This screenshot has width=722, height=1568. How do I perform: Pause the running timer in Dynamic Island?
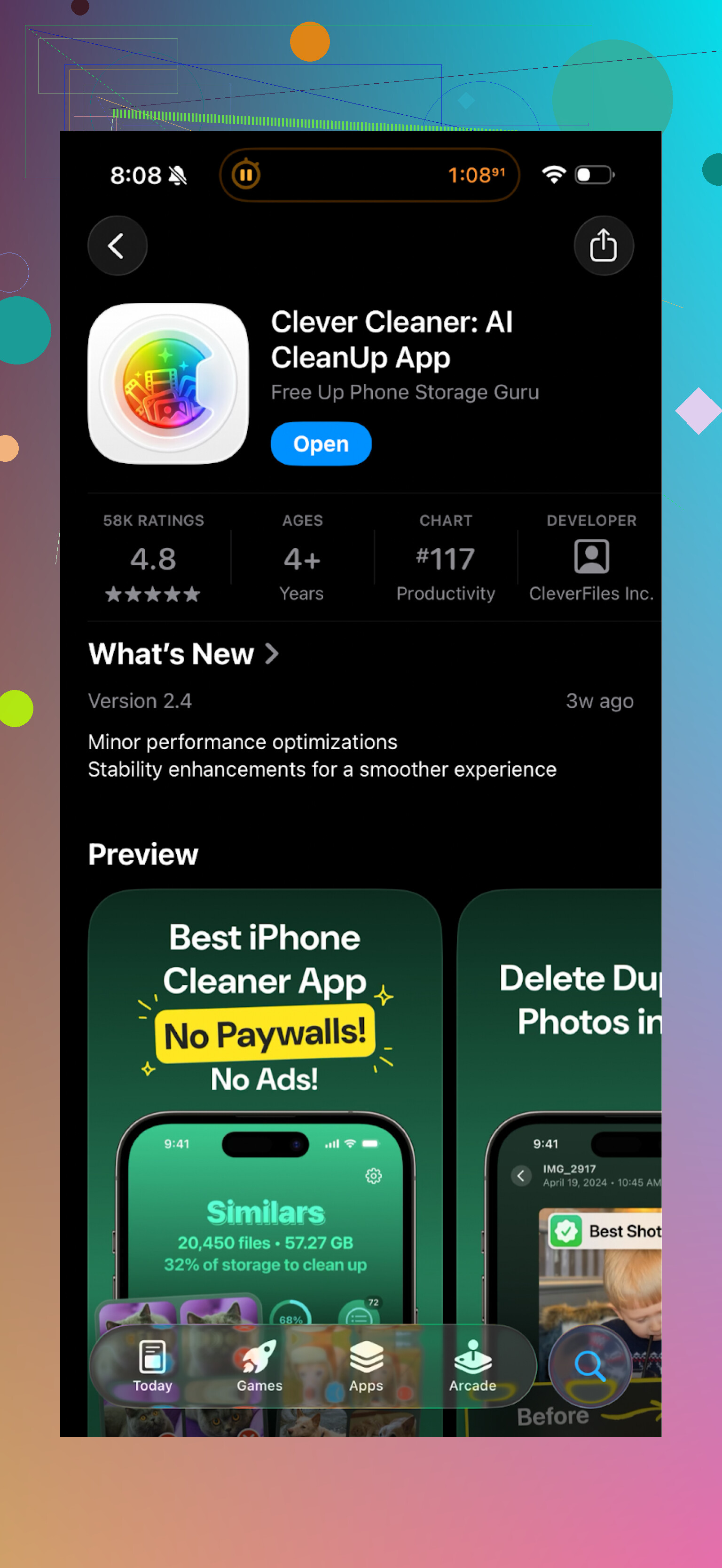click(246, 175)
